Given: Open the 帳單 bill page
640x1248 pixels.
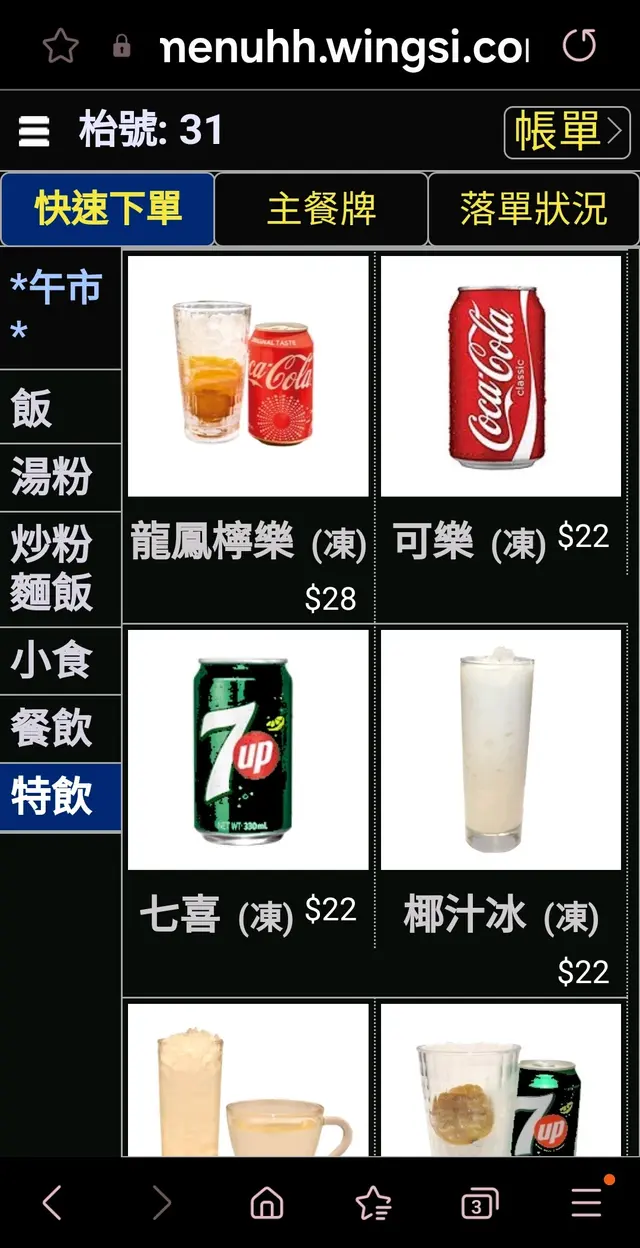Looking at the screenshot, I should pos(566,132).
